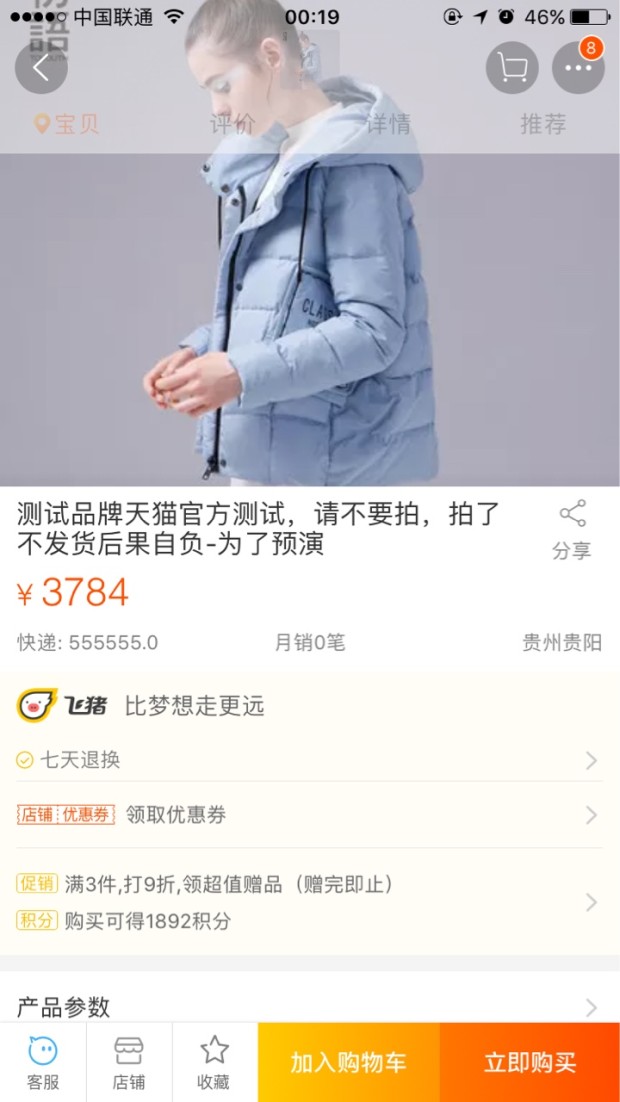
Task: Switch to the 宝贝 tab
Action: 67,125
